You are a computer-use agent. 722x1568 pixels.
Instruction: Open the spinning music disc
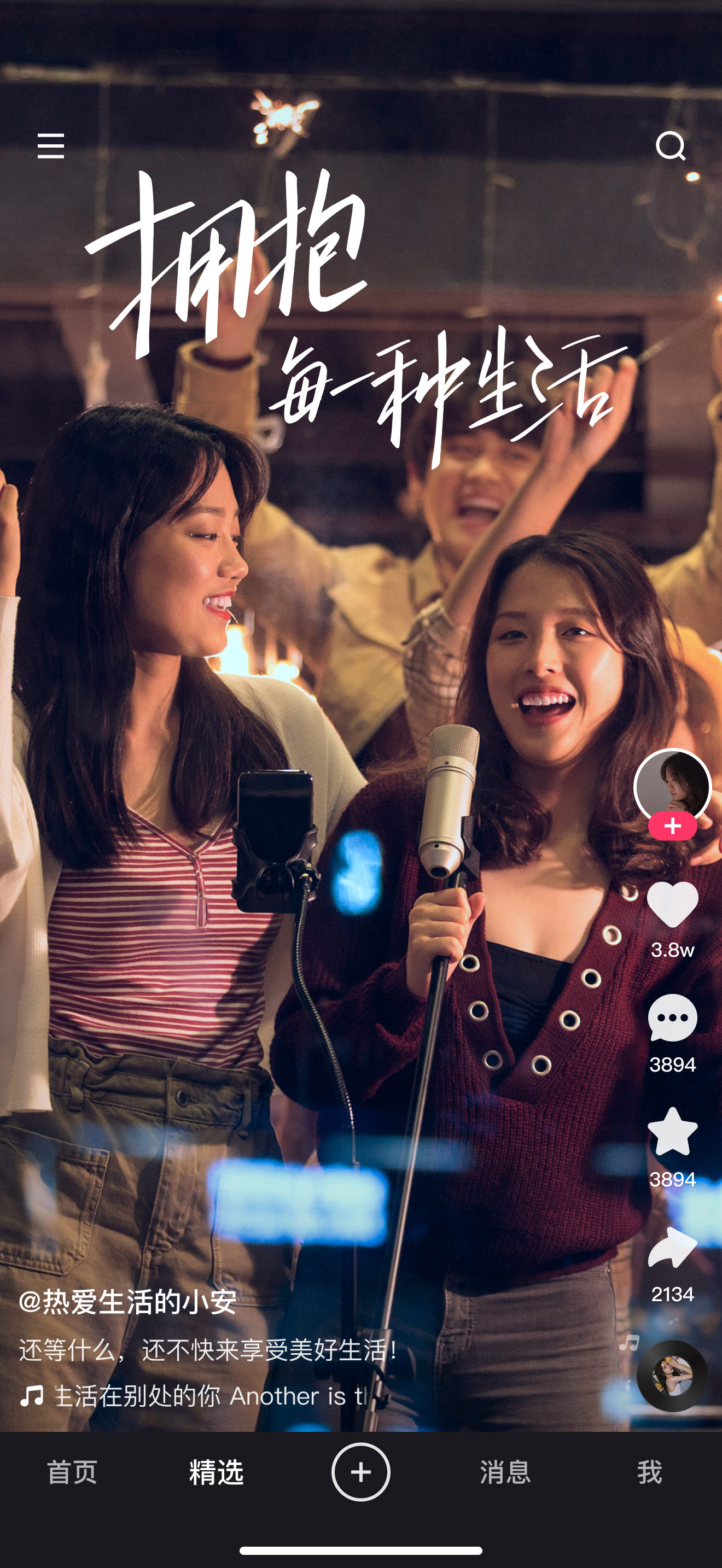point(672,1376)
